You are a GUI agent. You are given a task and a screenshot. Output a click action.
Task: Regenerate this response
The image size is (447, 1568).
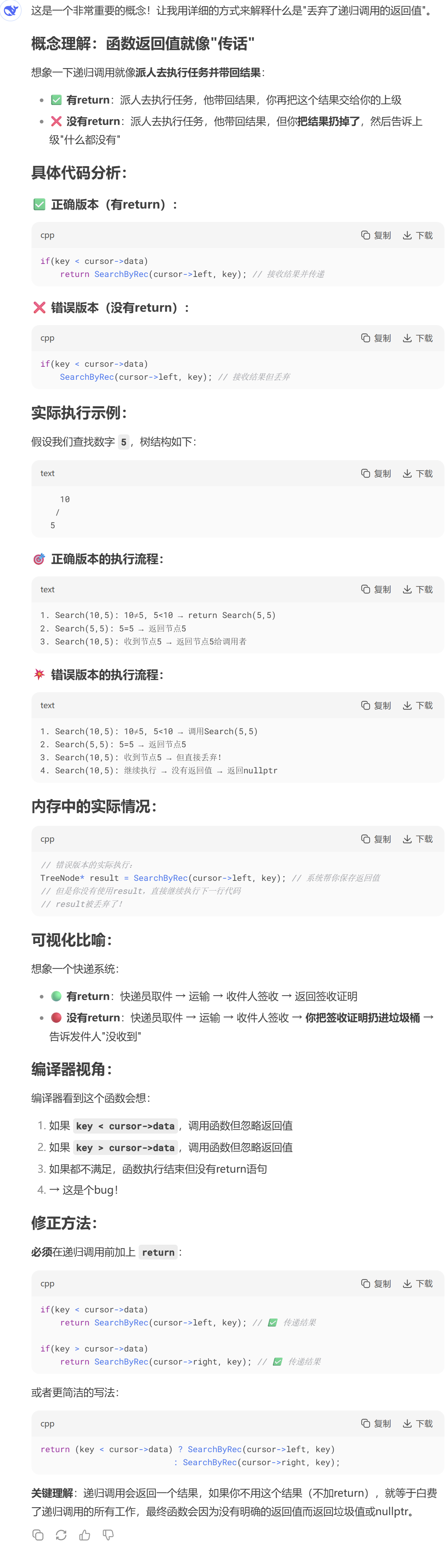(62, 1535)
